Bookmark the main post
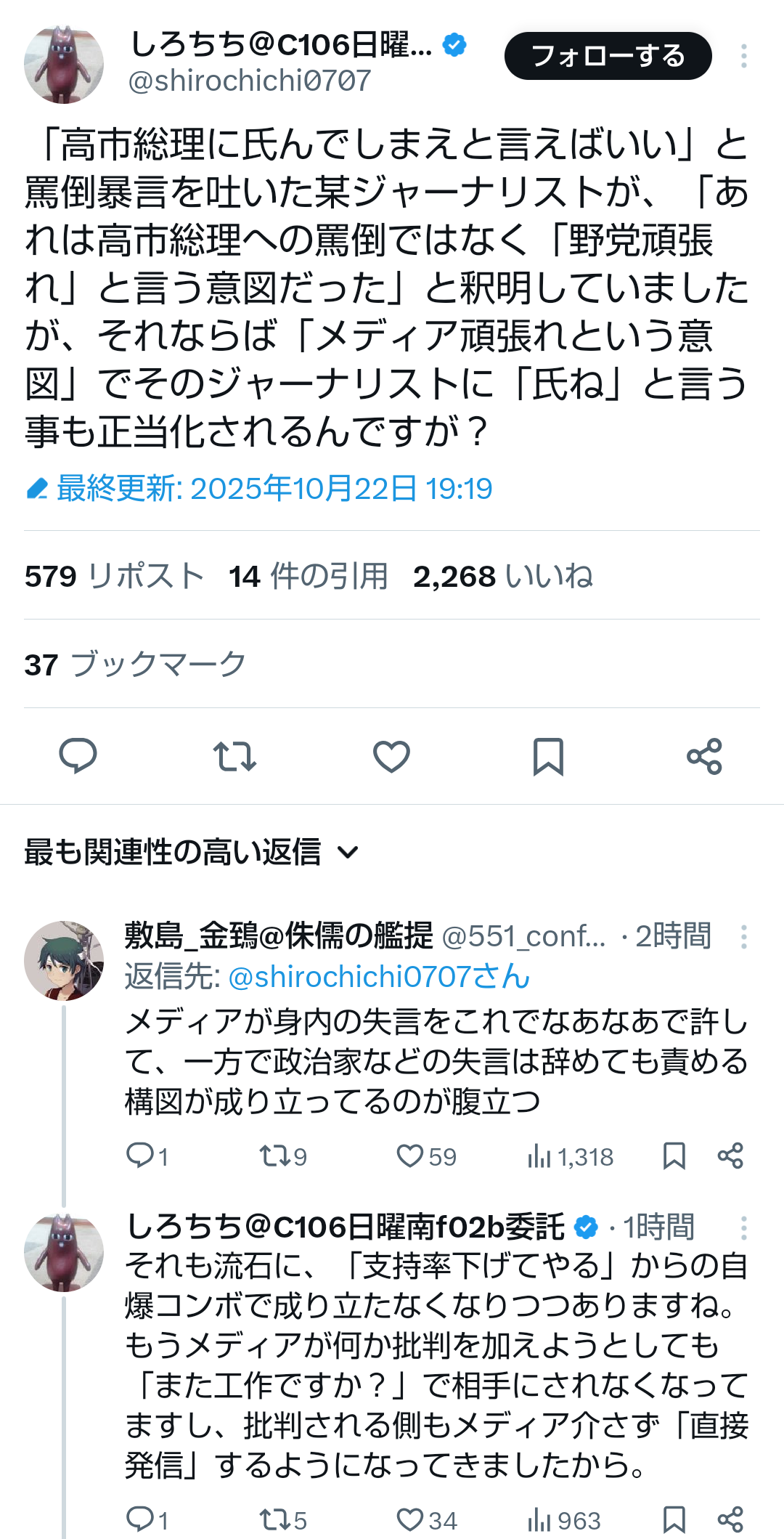This screenshot has height=1539, width=784. [548, 756]
